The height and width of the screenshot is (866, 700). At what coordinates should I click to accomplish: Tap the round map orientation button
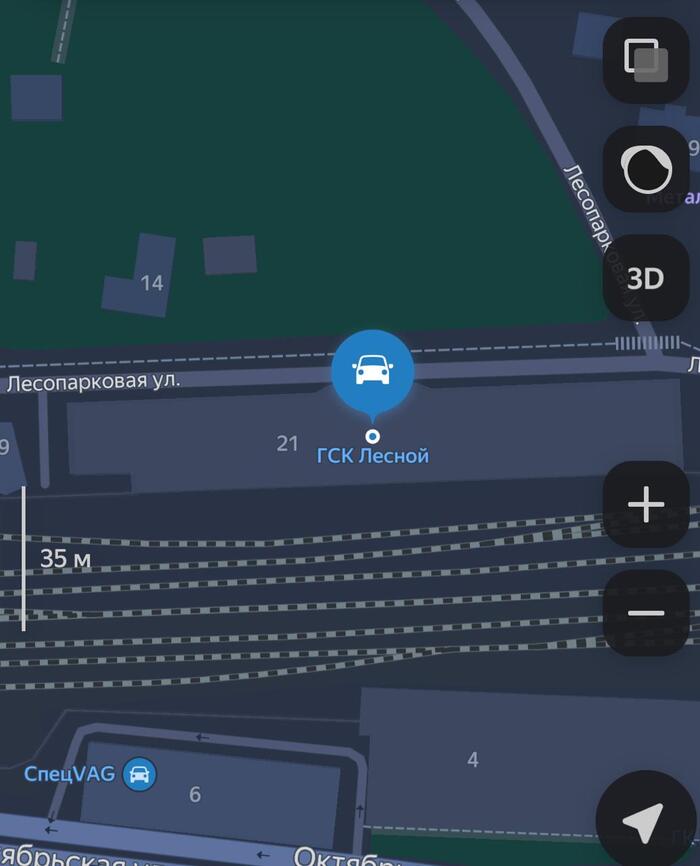point(645,169)
